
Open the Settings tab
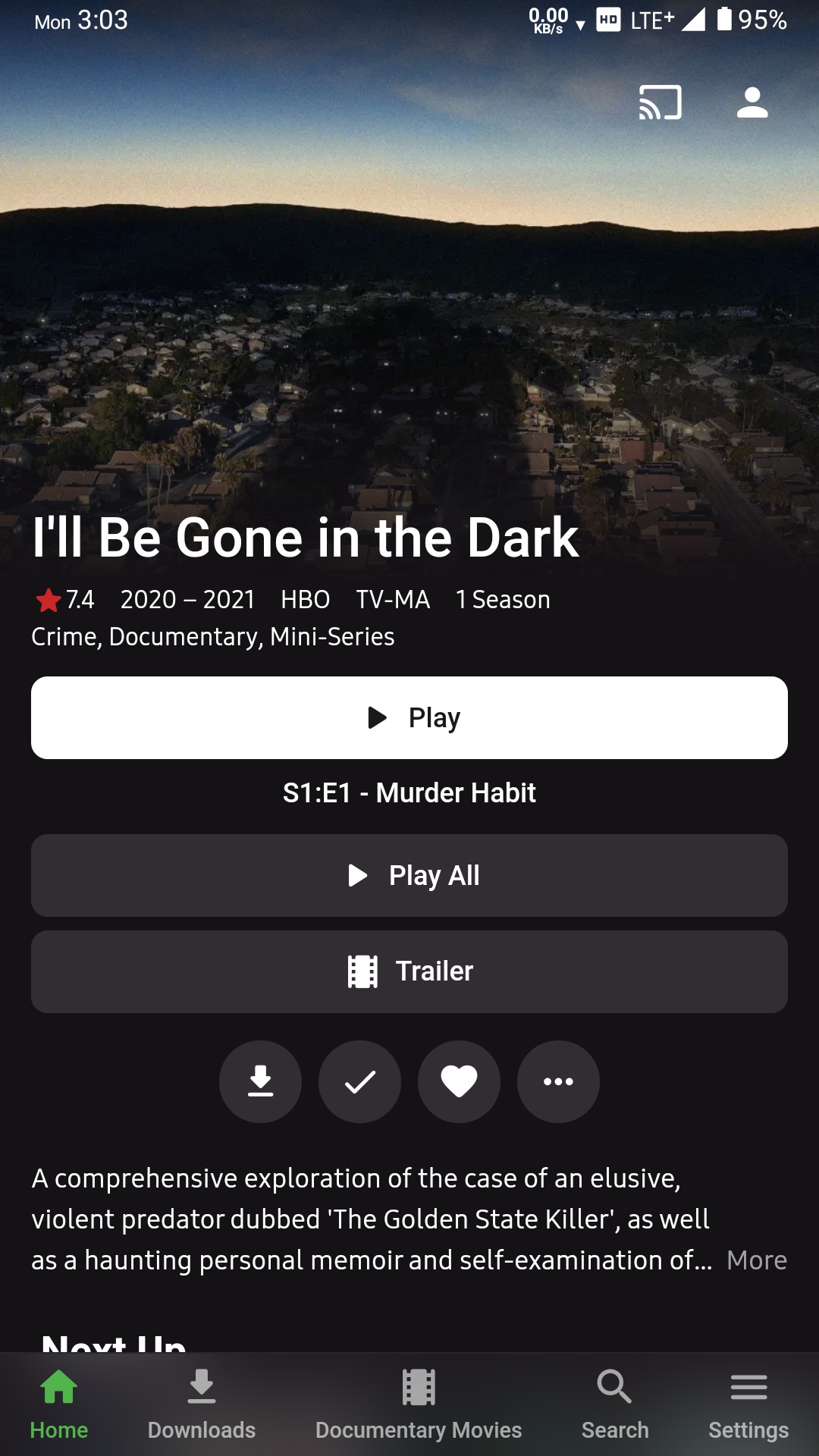[748, 1404]
